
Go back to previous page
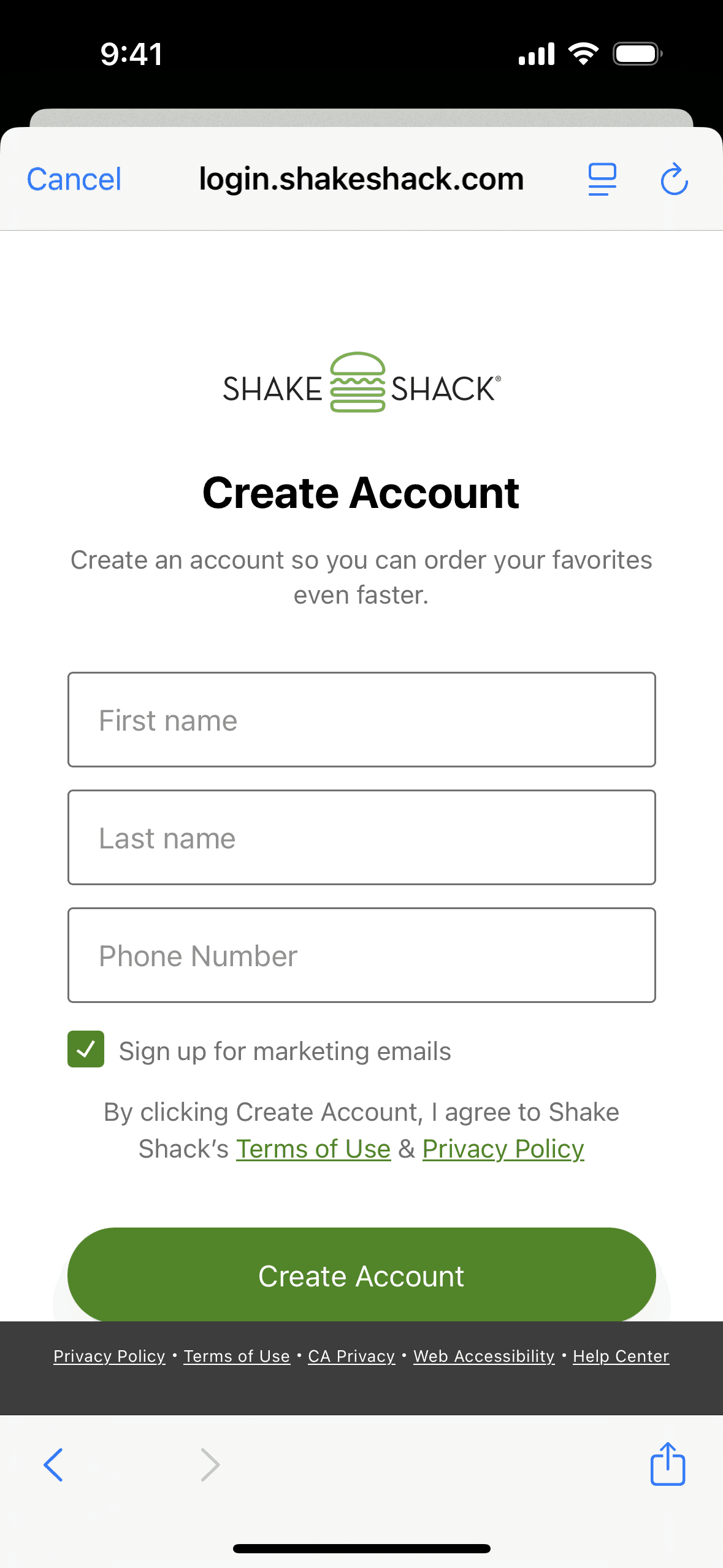[53, 1465]
